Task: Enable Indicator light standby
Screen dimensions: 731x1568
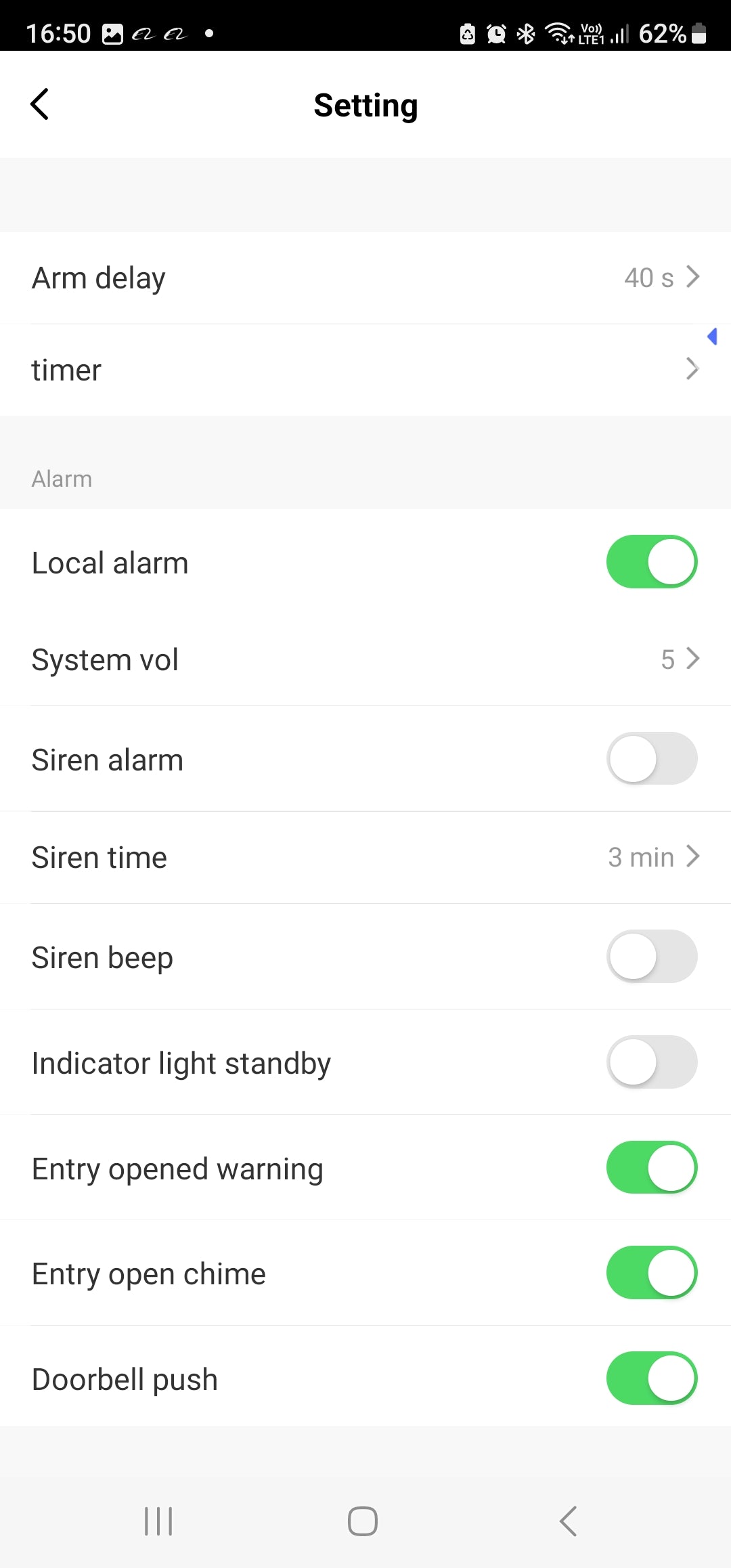Action: (651, 1062)
